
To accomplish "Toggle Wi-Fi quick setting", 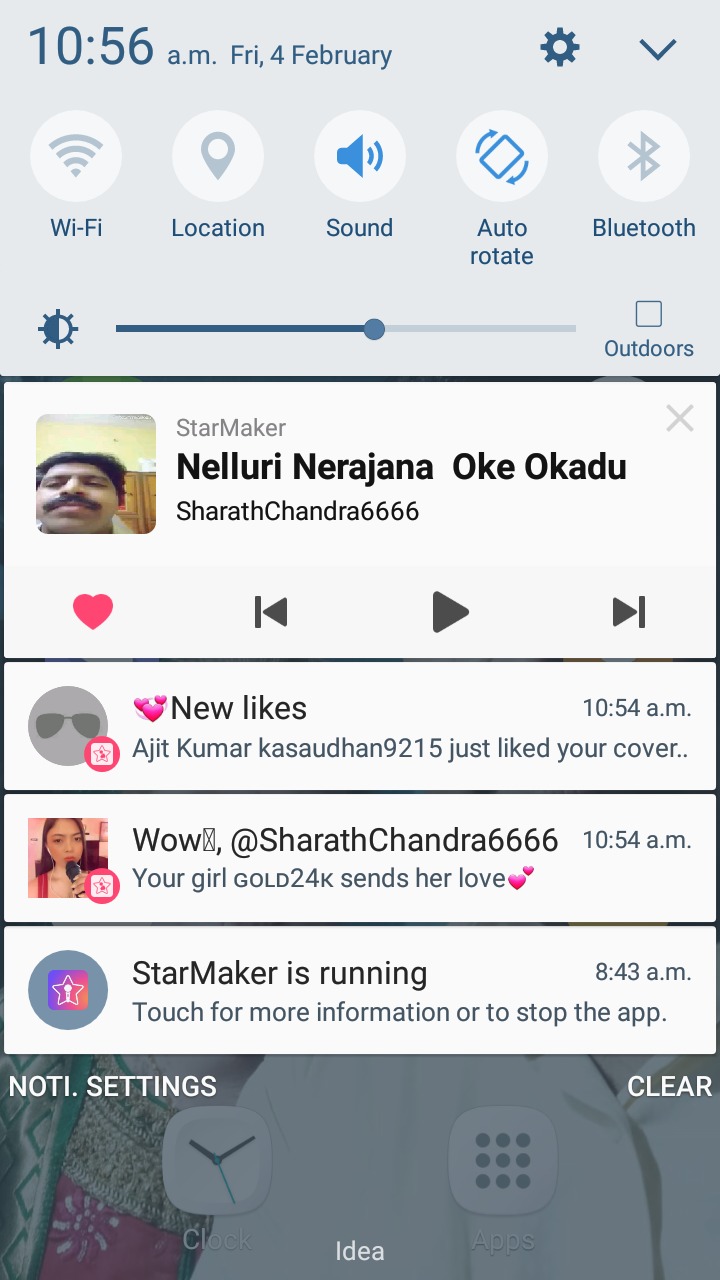I will coord(76,157).
